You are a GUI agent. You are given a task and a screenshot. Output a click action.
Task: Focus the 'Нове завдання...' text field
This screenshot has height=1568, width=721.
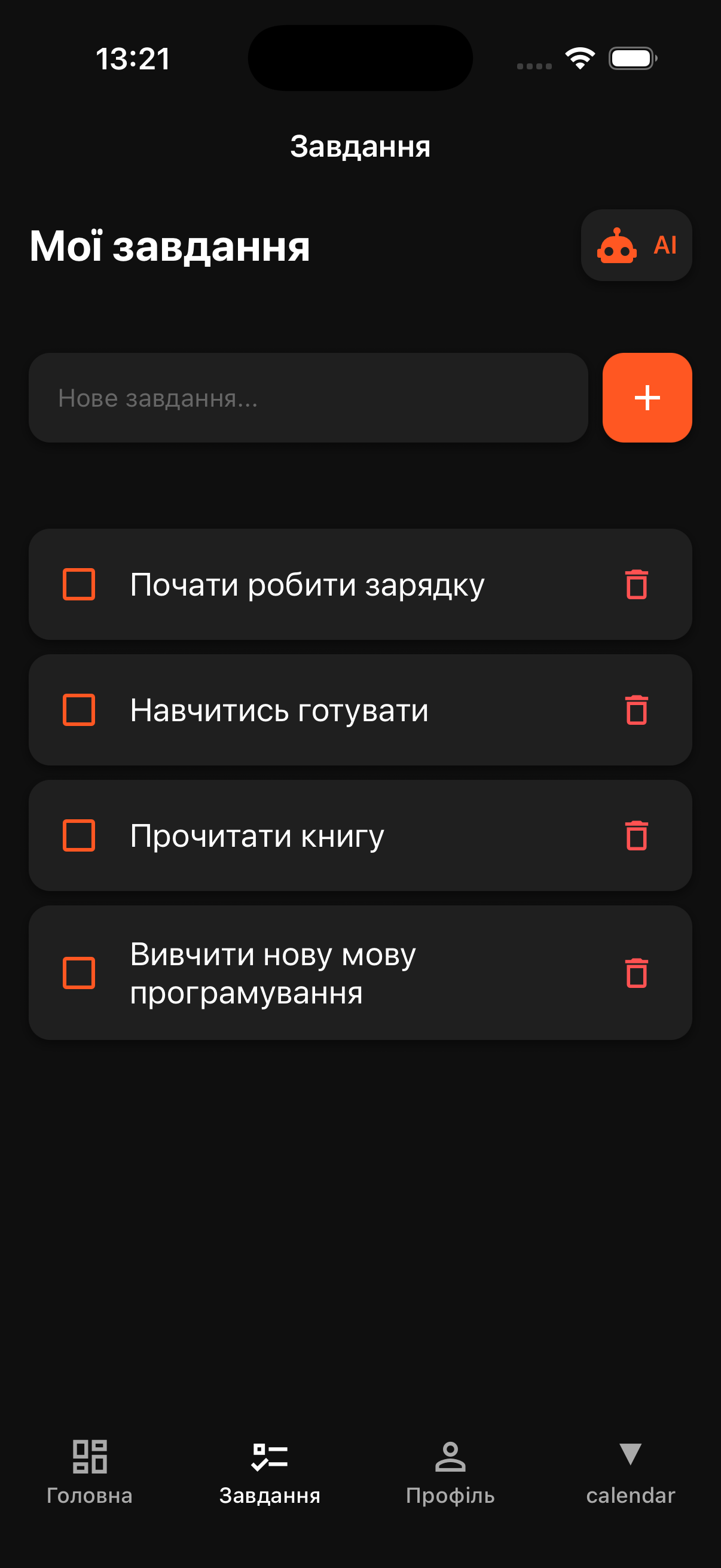308,398
